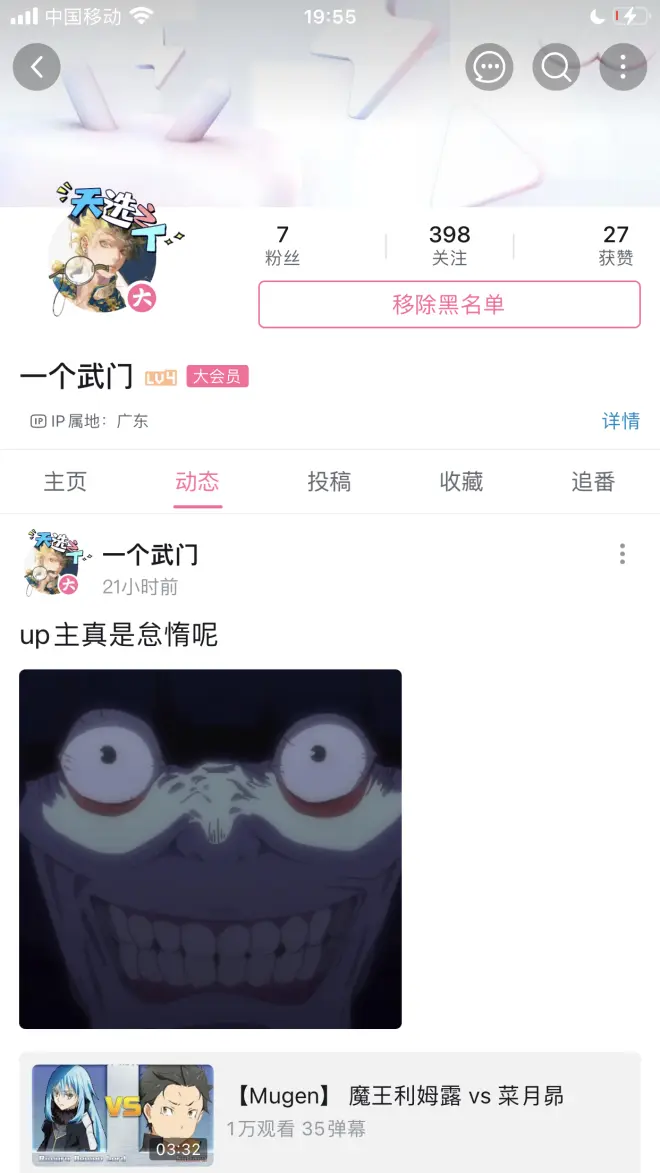View the 粉丝 followers list
This screenshot has width=660, height=1173.
tap(282, 245)
